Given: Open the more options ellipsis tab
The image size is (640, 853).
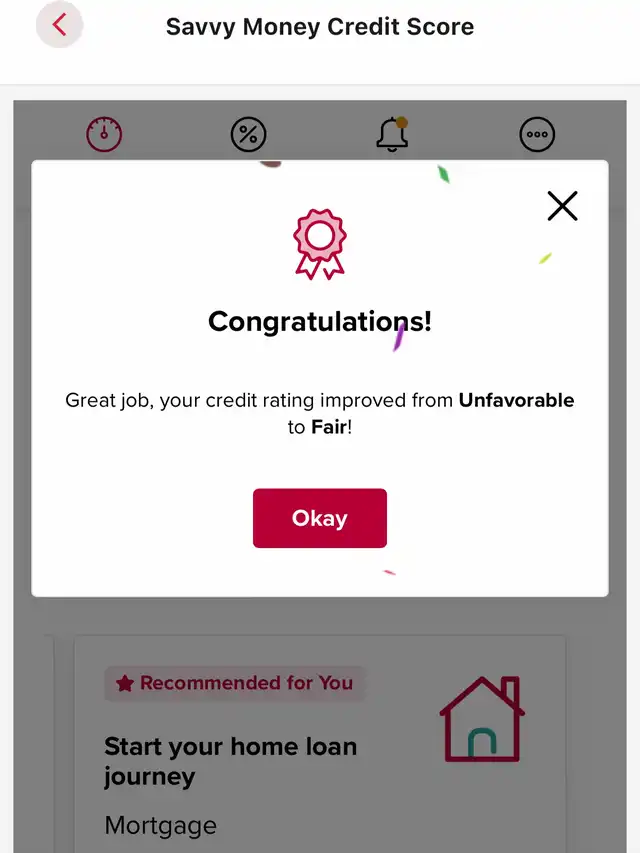Looking at the screenshot, I should (x=537, y=134).
